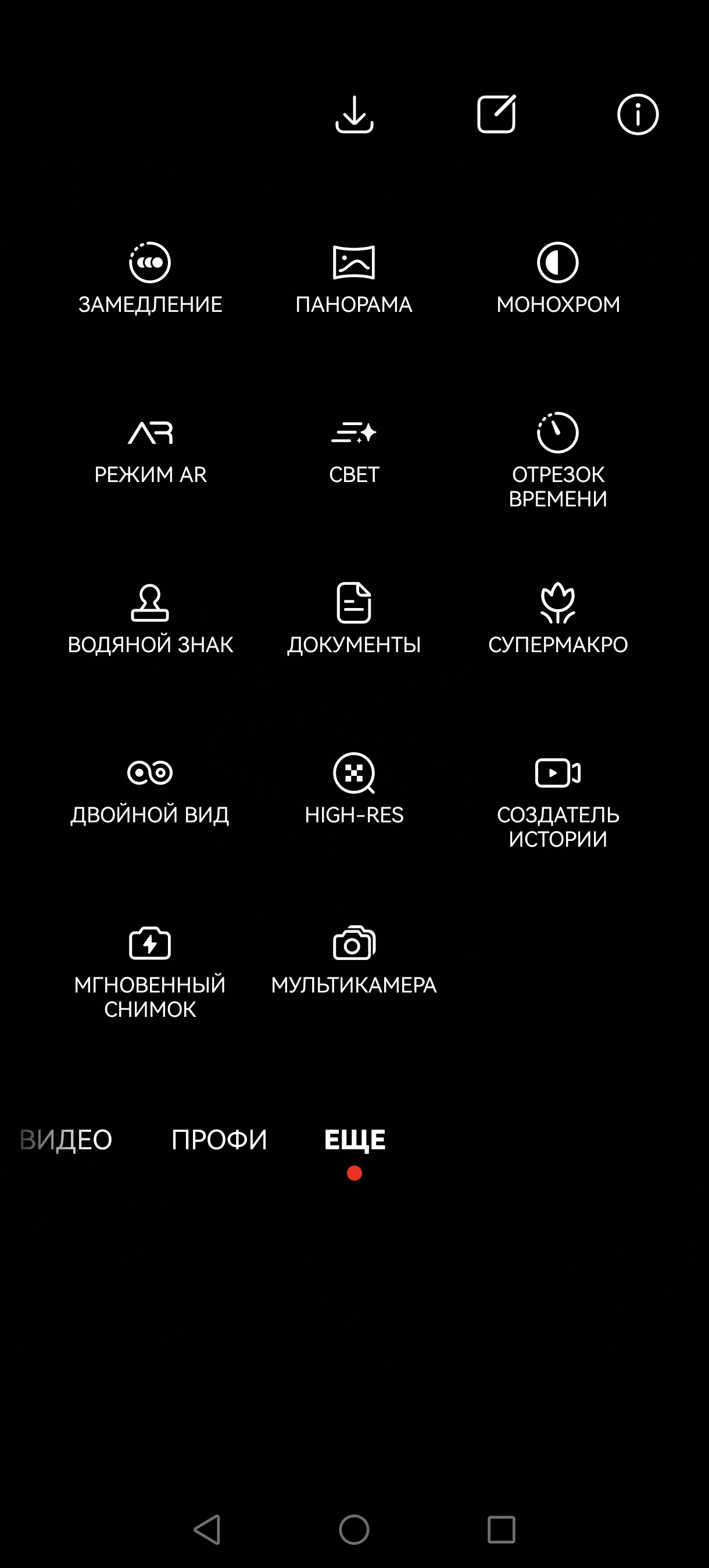
Task: Open the info icon
Action: 638,114
